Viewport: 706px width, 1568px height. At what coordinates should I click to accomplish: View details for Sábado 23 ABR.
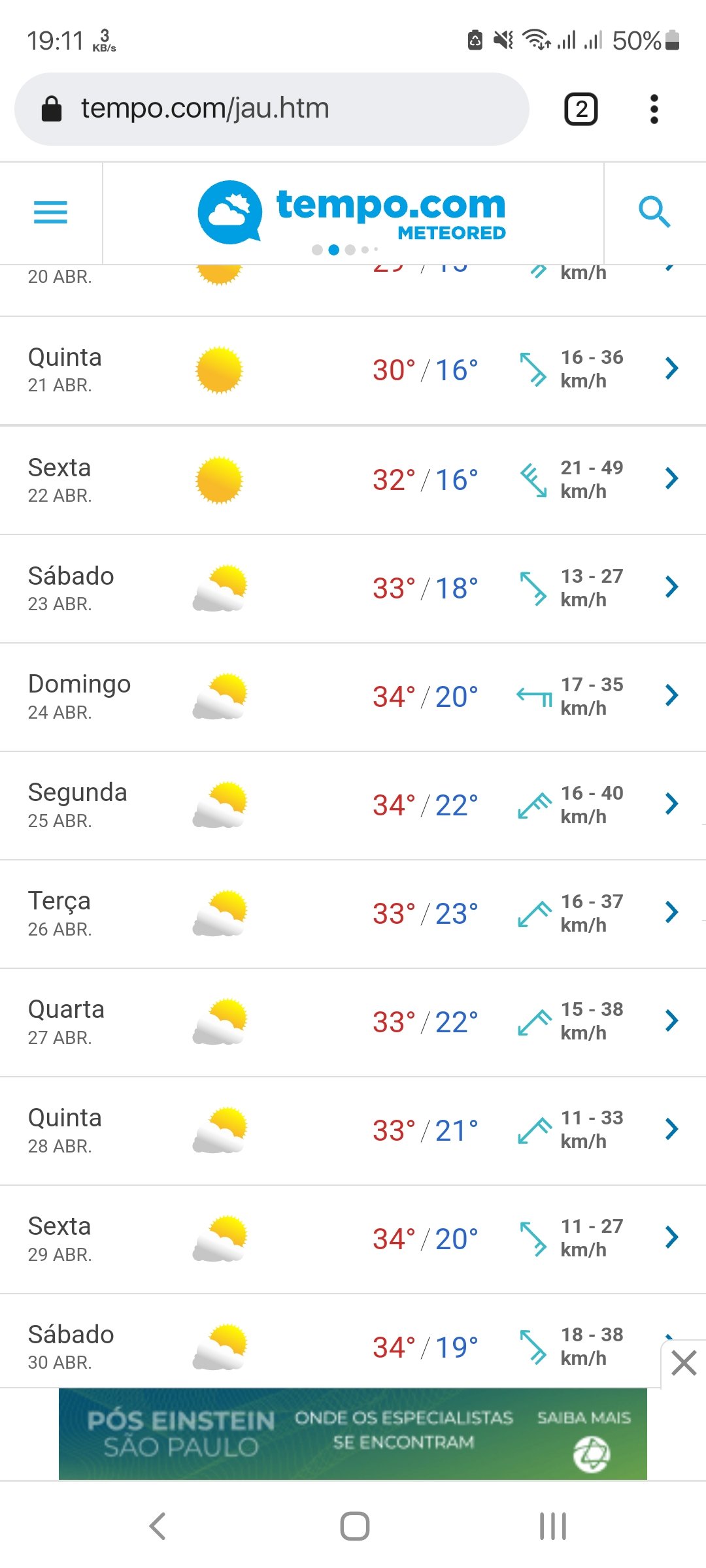(353, 589)
